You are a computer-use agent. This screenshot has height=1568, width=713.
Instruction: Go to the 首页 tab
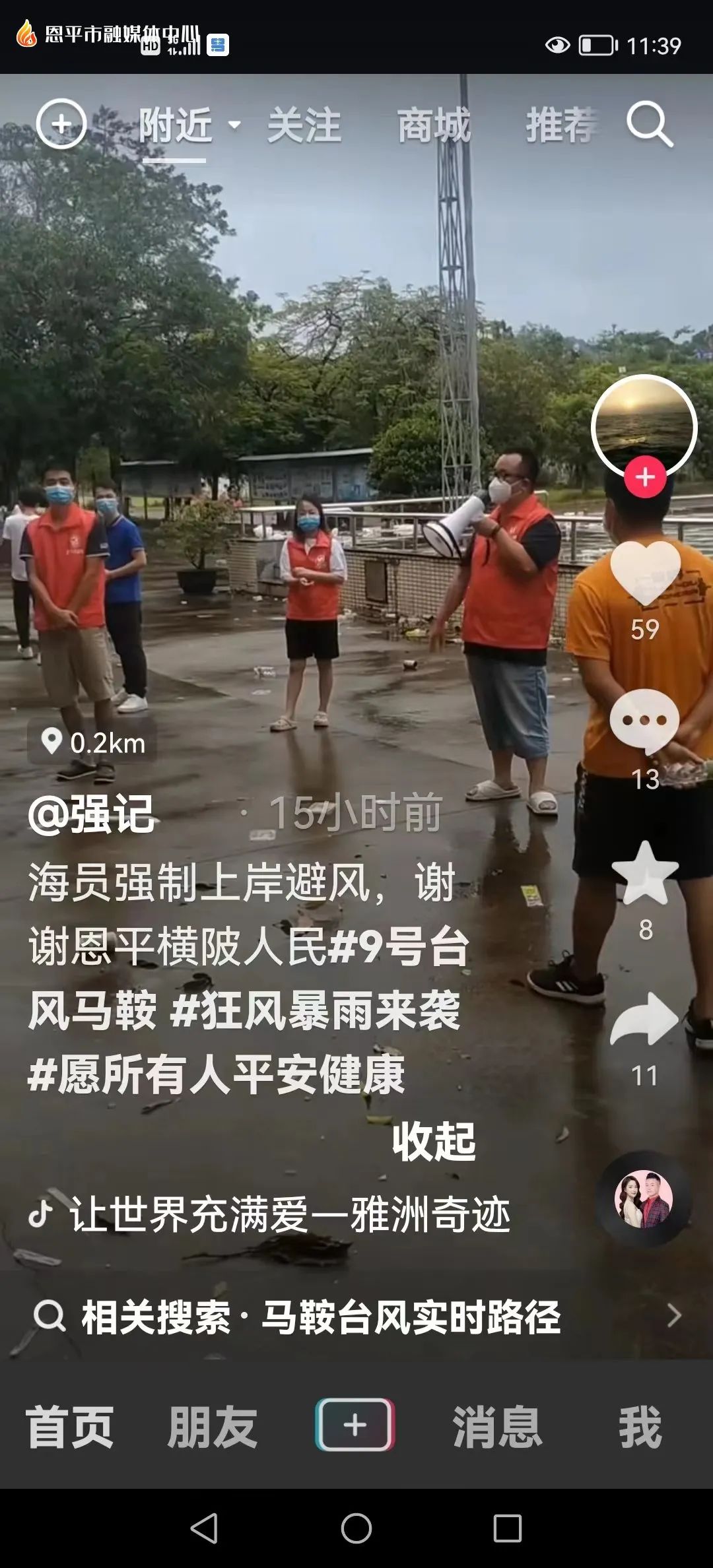click(x=70, y=1427)
